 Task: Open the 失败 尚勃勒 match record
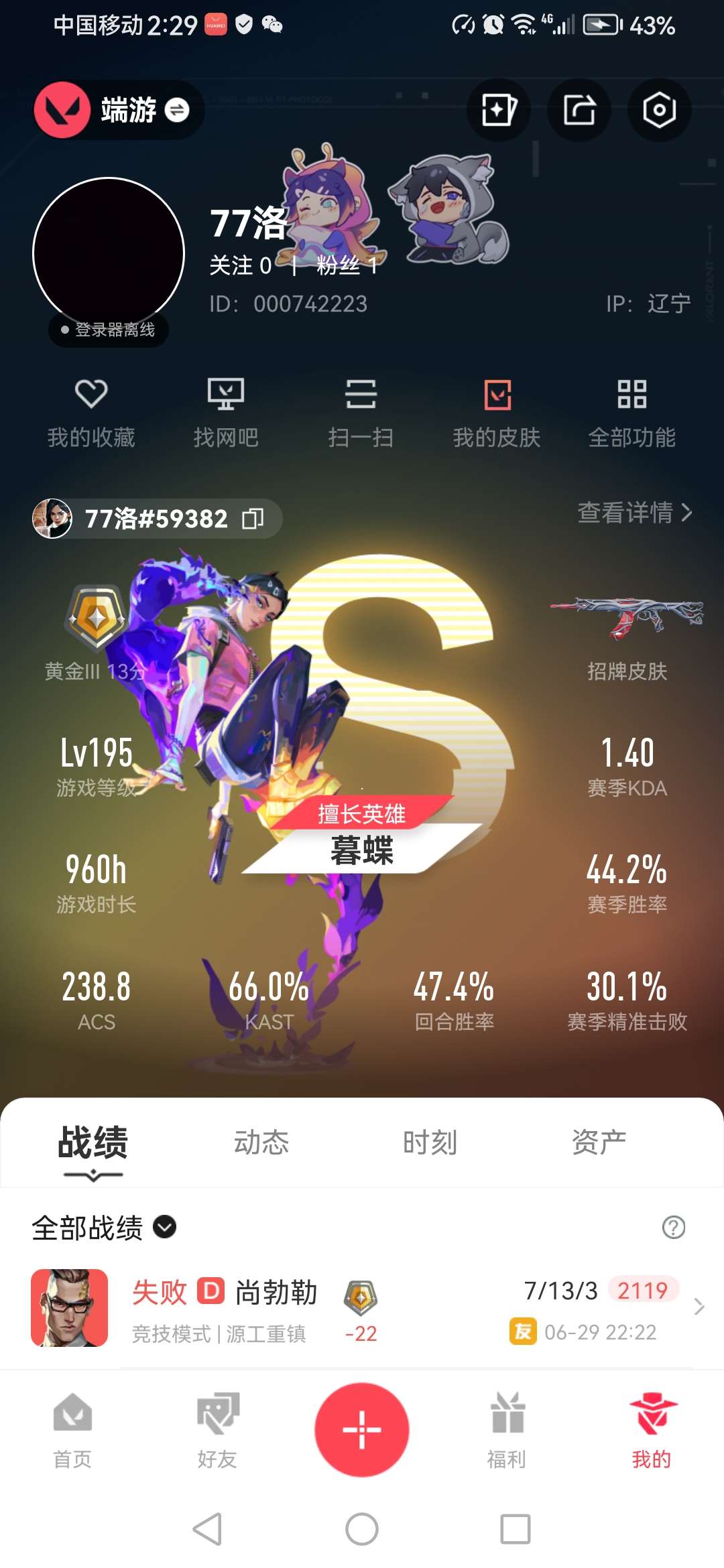pos(362,1307)
